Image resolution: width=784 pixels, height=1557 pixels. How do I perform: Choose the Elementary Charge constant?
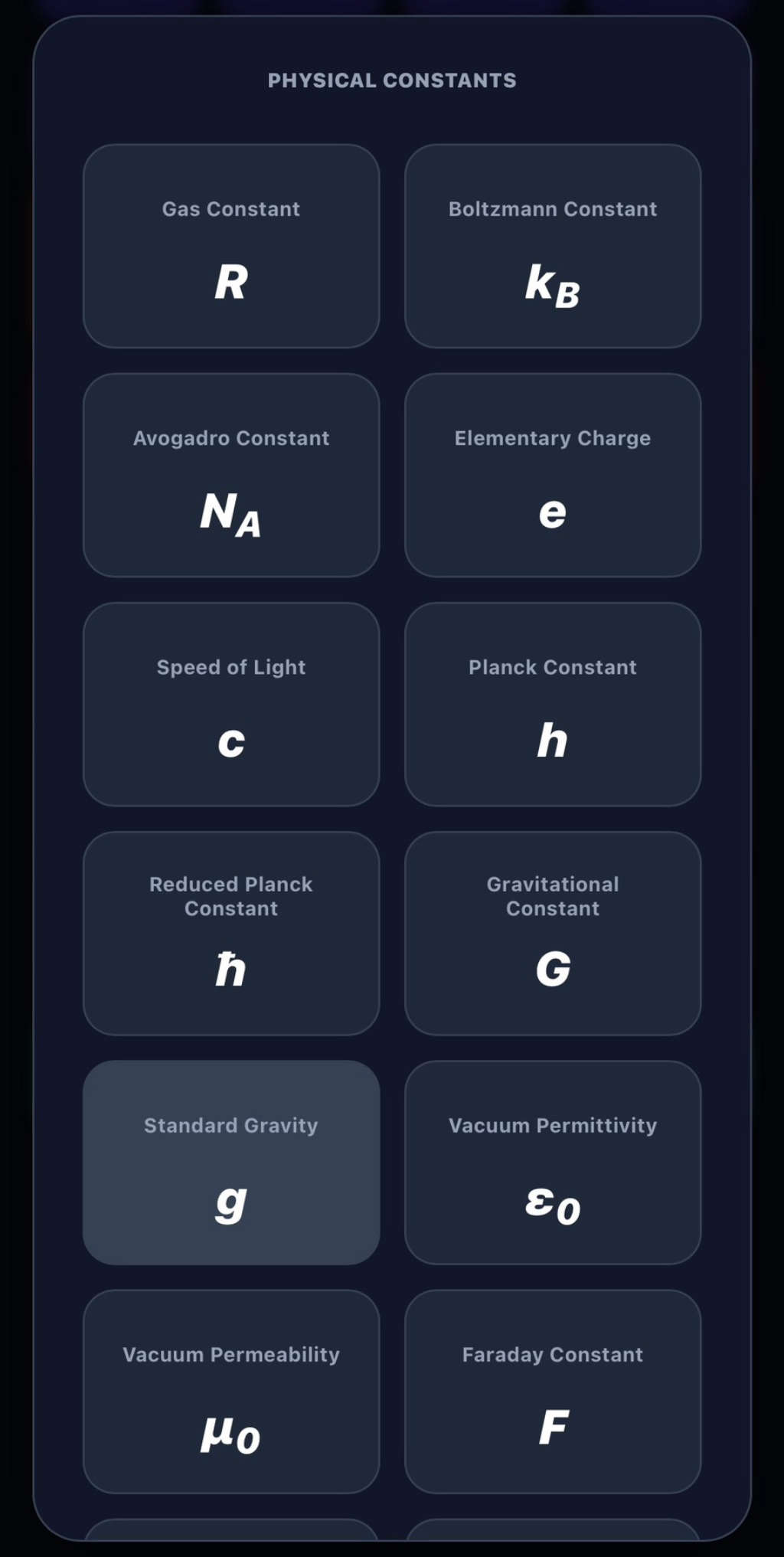552,476
